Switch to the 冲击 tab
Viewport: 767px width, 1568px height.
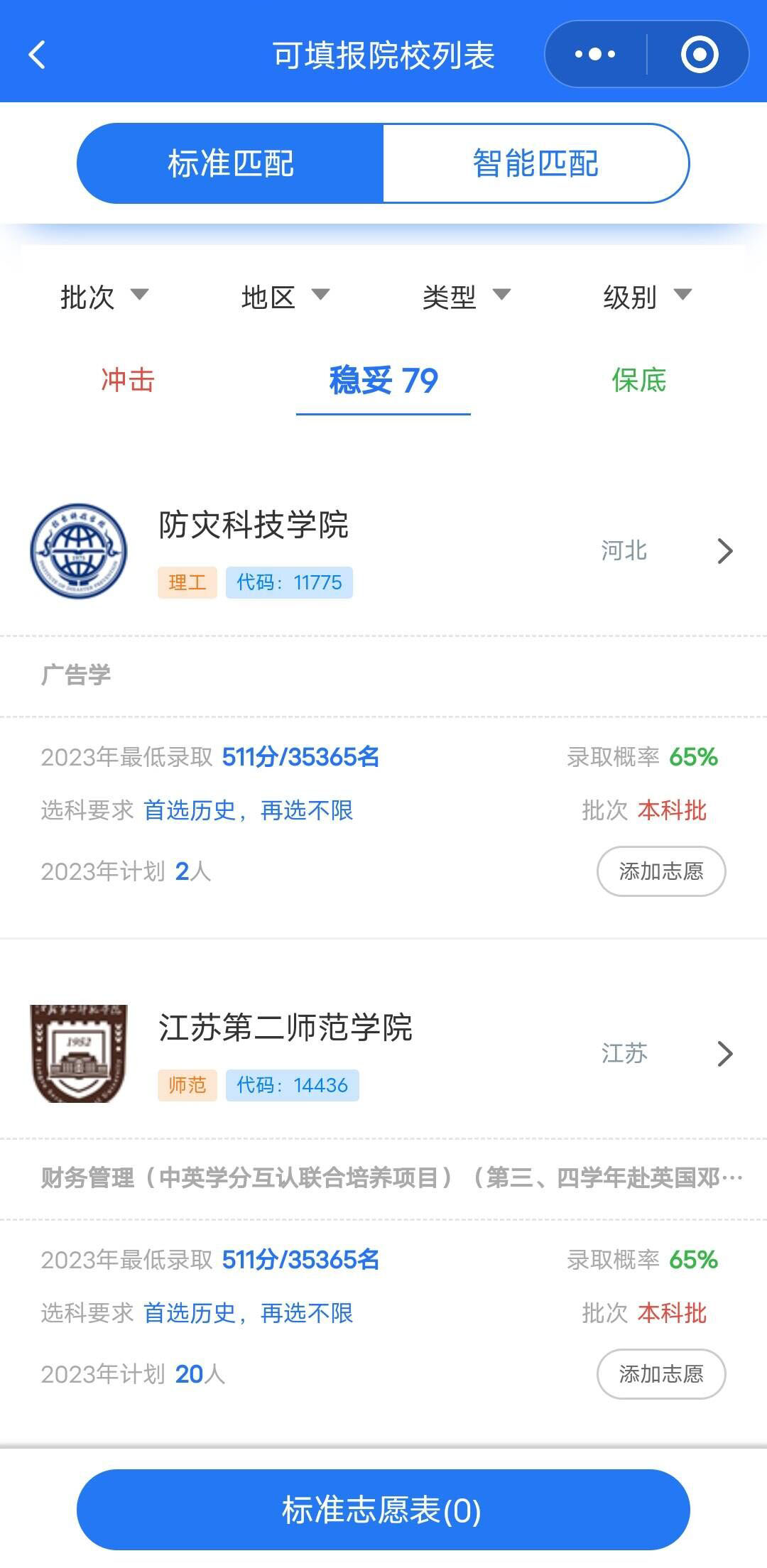128,380
